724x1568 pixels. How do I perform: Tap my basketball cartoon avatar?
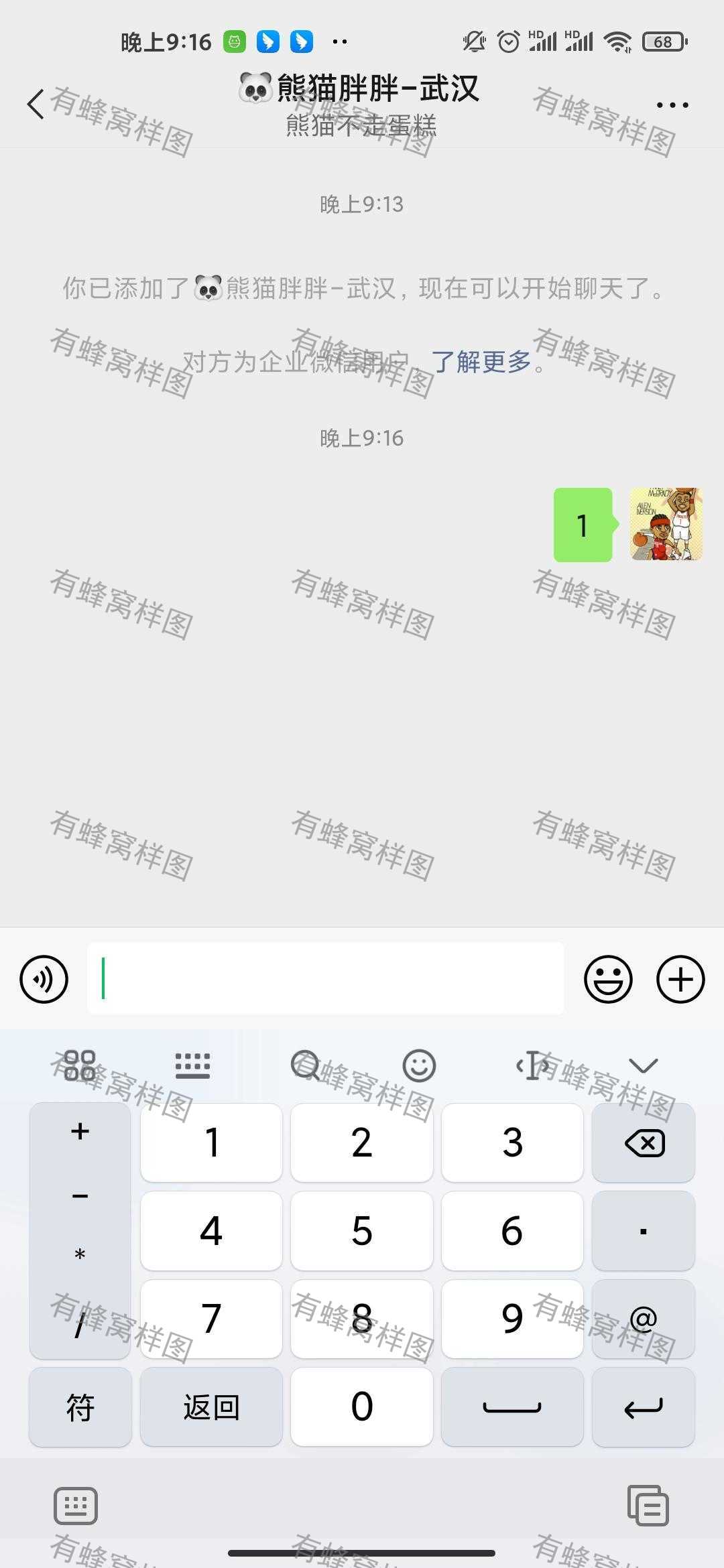[666, 524]
